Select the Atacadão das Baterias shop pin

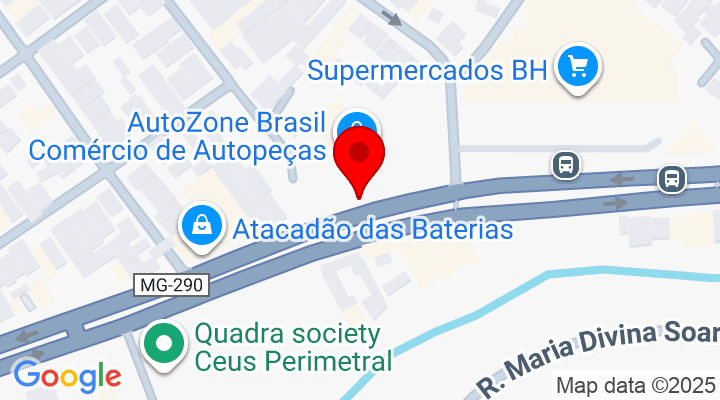click(202, 224)
